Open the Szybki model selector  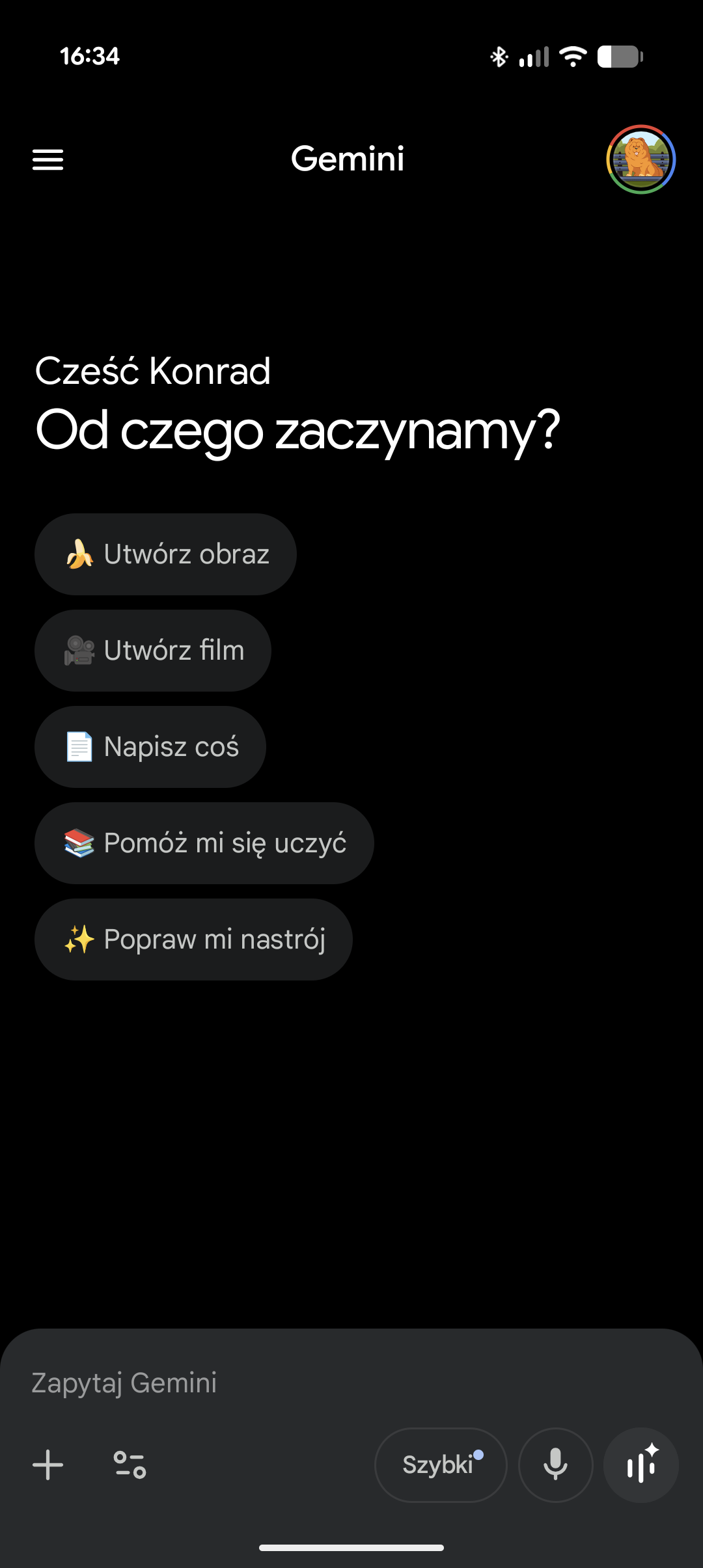[441, 1465]
